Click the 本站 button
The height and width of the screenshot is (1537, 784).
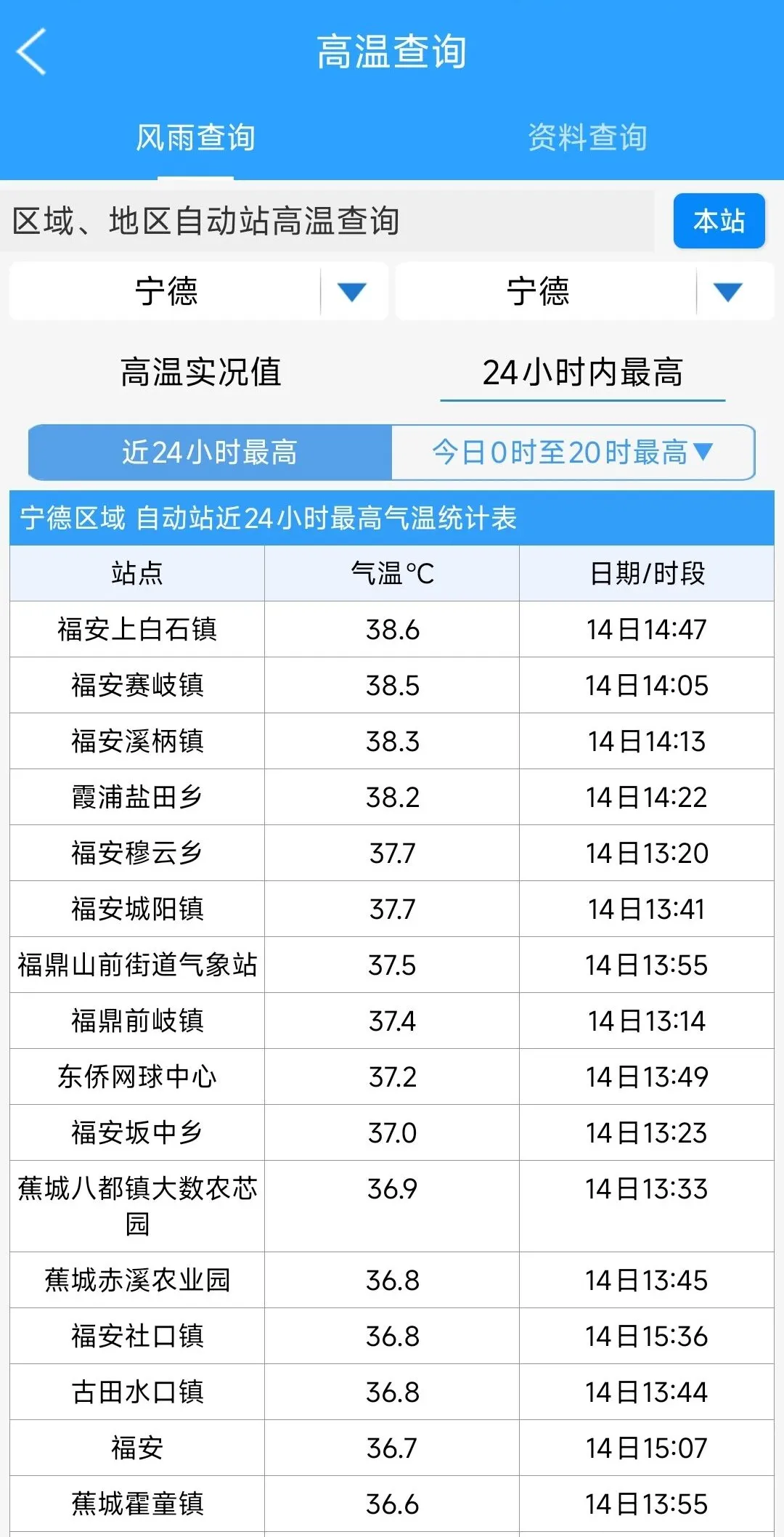719,222
